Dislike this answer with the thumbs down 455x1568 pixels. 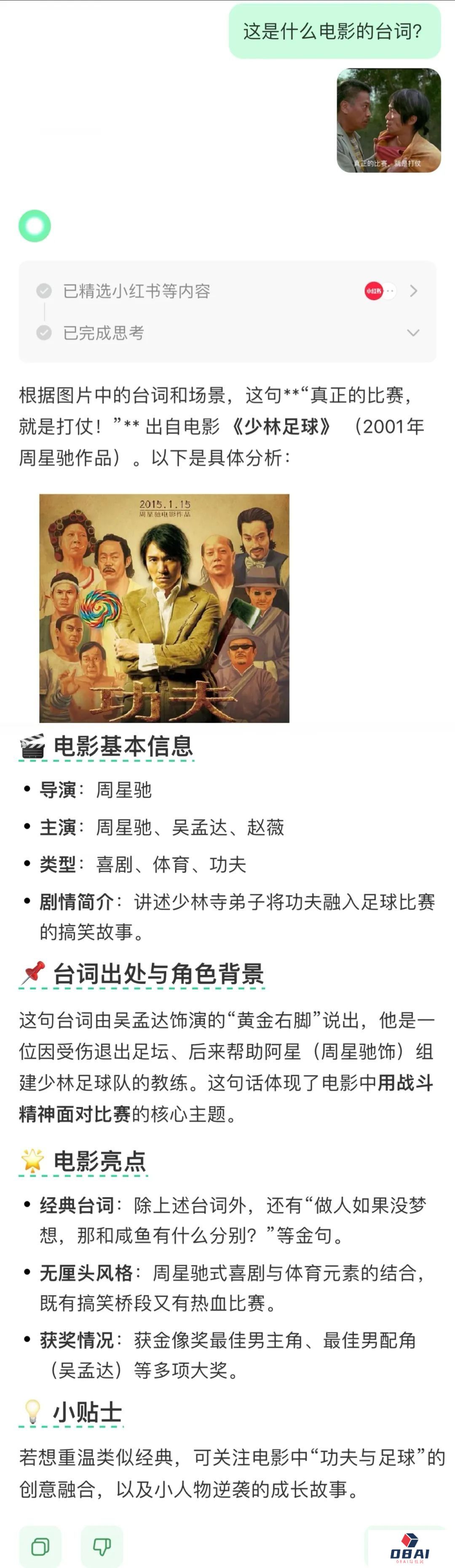pos(102,1546)
